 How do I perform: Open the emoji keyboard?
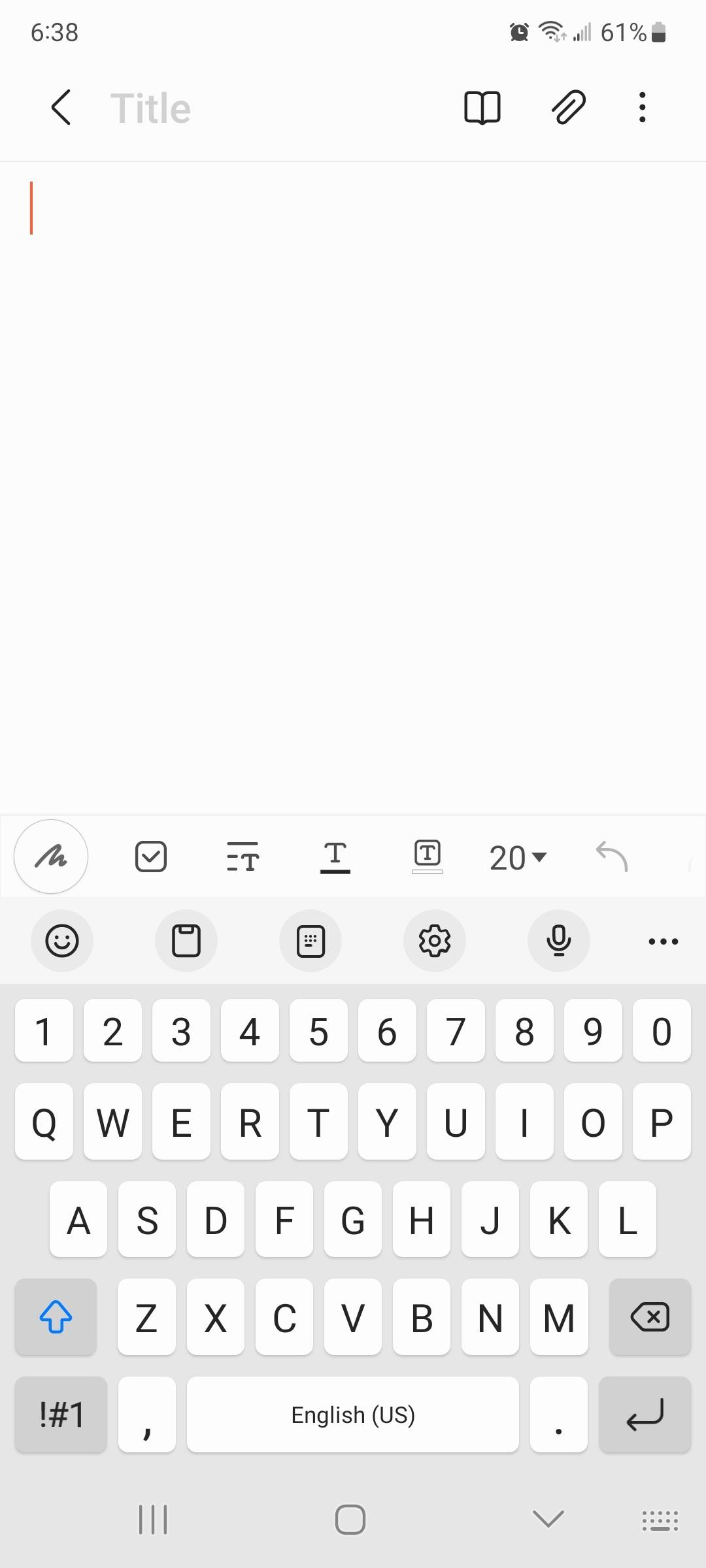(x=62, y=941)
